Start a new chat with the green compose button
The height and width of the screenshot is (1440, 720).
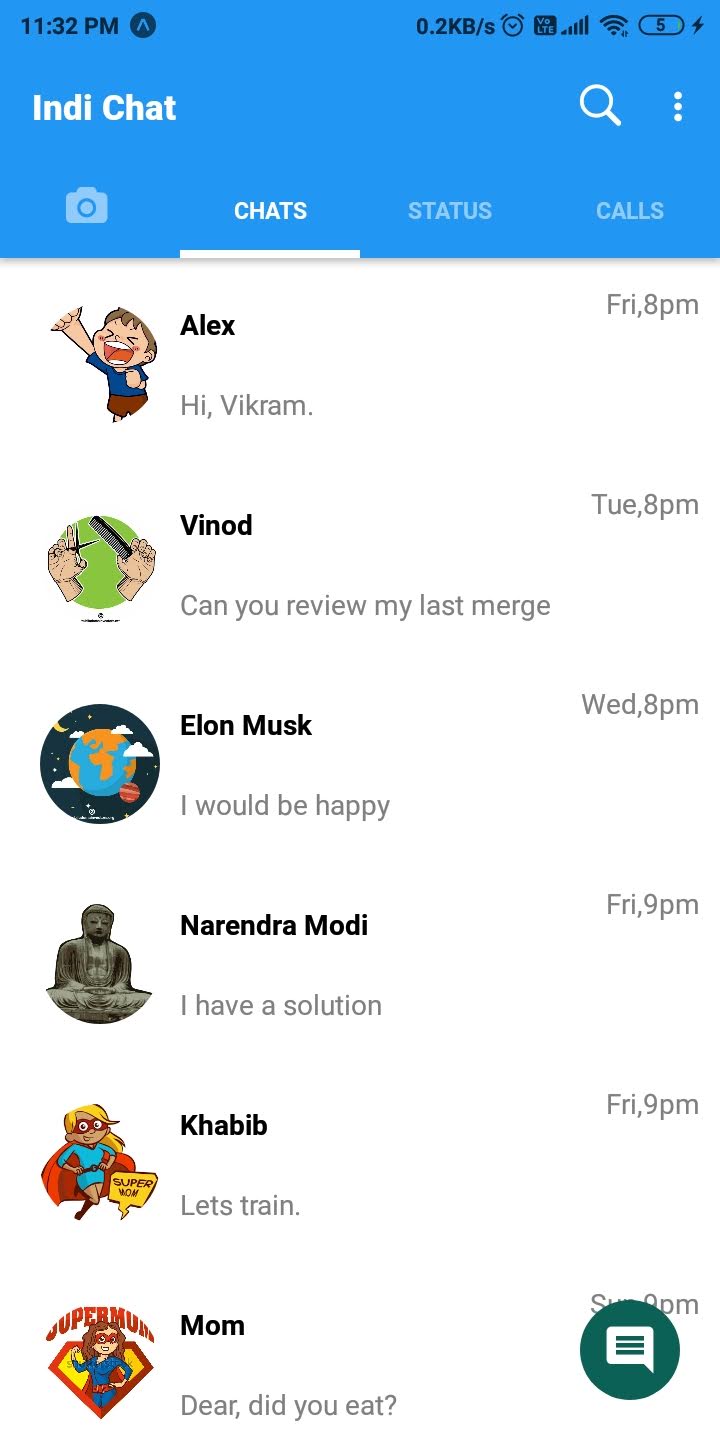click(629, 1349)
